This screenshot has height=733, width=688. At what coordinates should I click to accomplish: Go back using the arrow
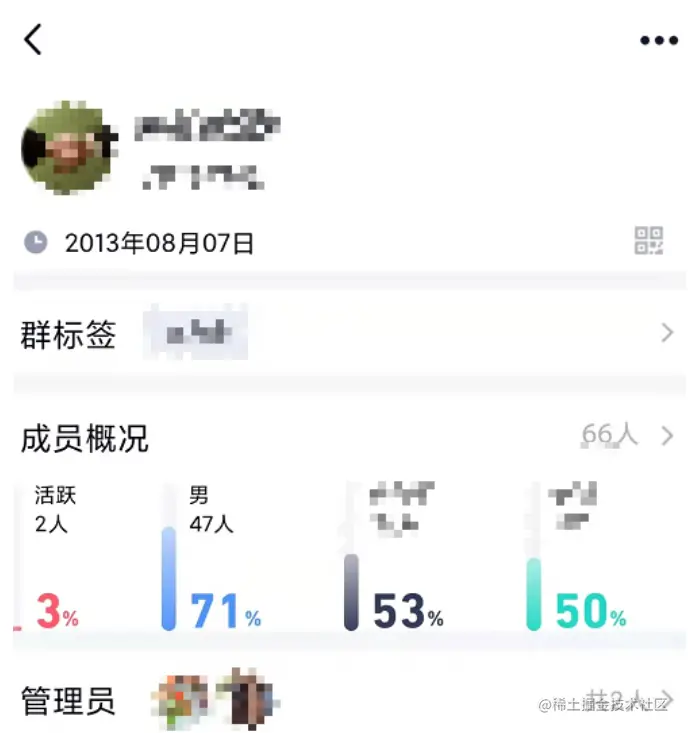(x=34, y=40)
